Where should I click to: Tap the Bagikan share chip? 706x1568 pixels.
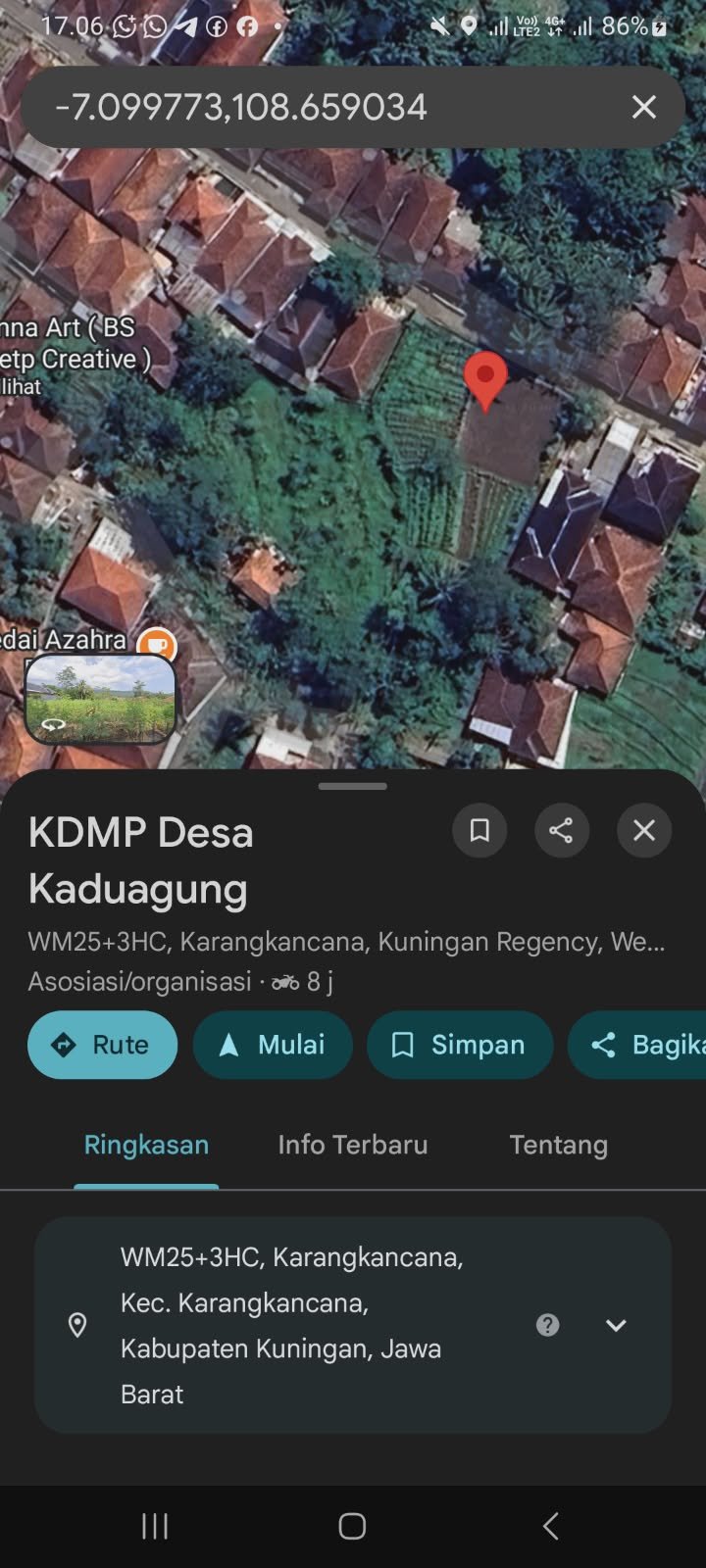(x=637, y=1045)
